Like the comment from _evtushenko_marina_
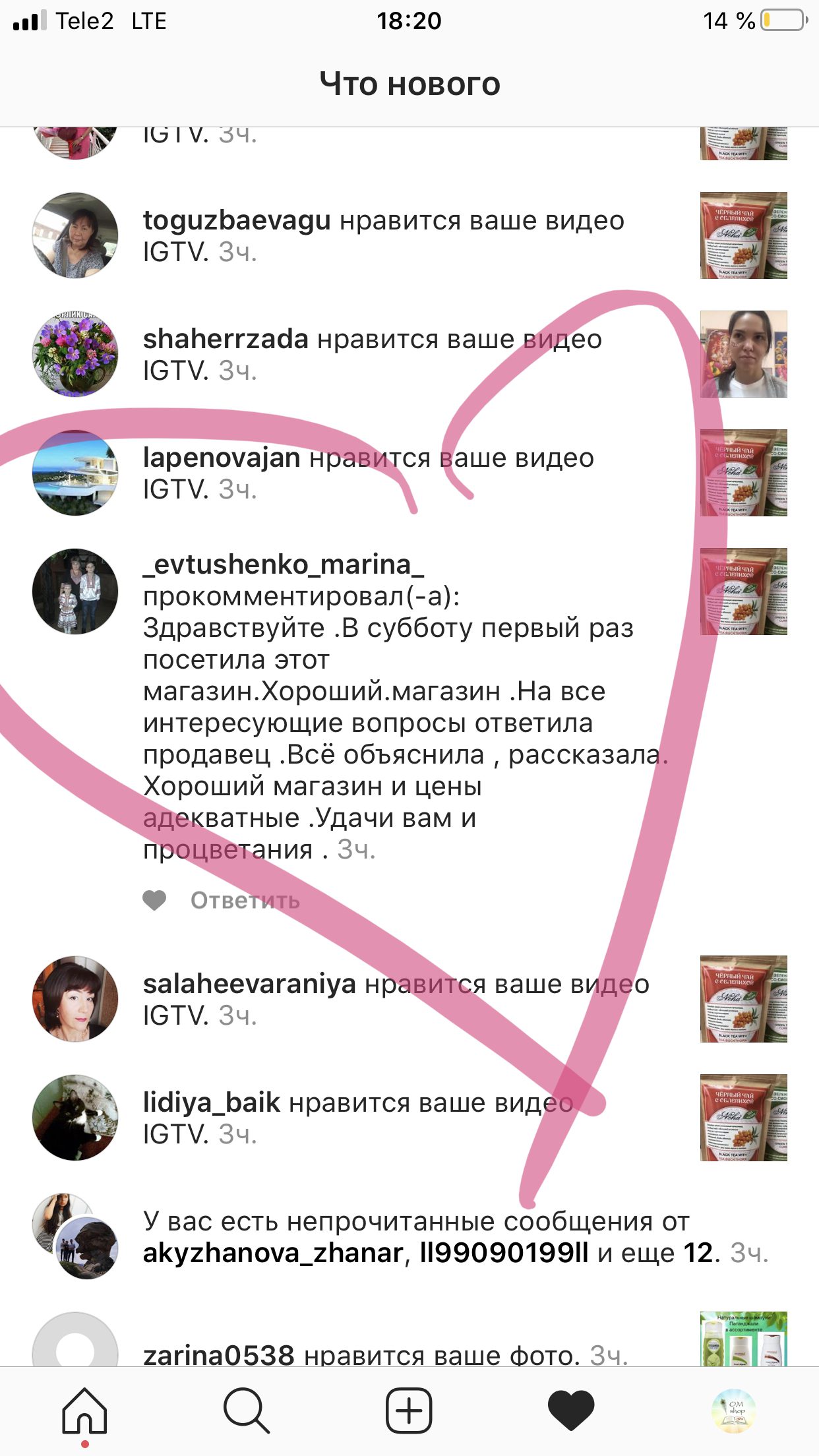Viewport: 819px width, 1456px height. pyautogui.click(x=155, y=900)
